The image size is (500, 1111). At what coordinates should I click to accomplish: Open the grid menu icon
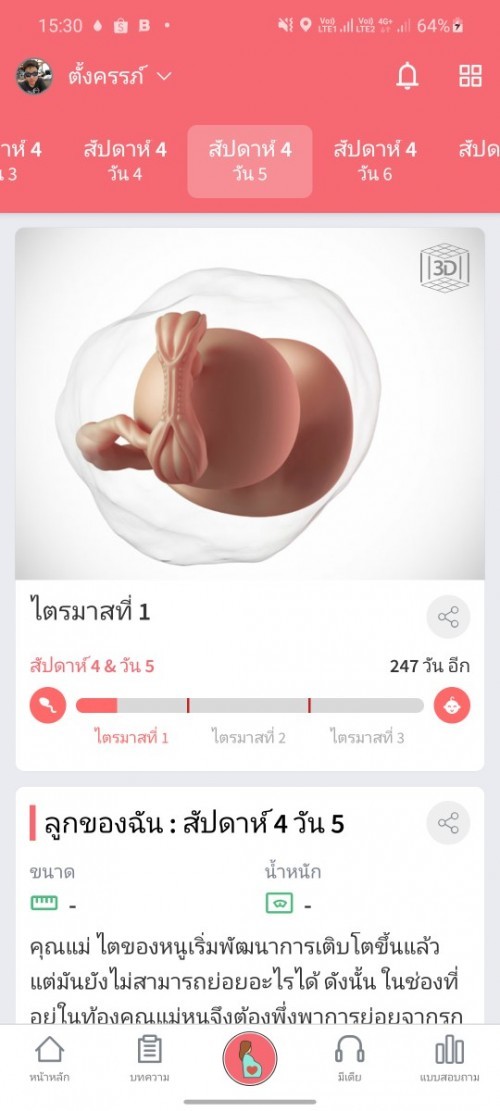click(470, 76)
